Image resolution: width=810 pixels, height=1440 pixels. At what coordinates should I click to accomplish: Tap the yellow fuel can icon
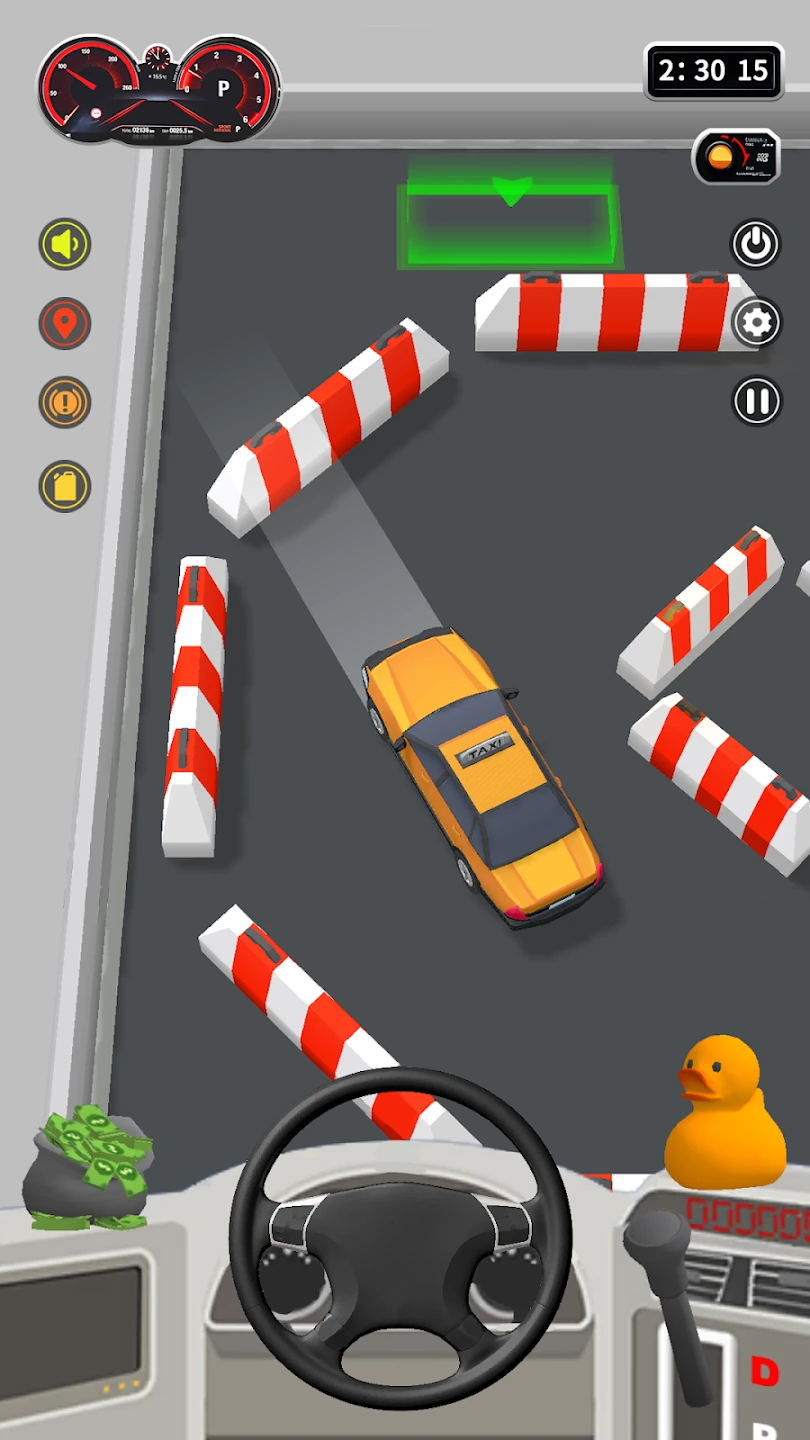click(65, 487)
